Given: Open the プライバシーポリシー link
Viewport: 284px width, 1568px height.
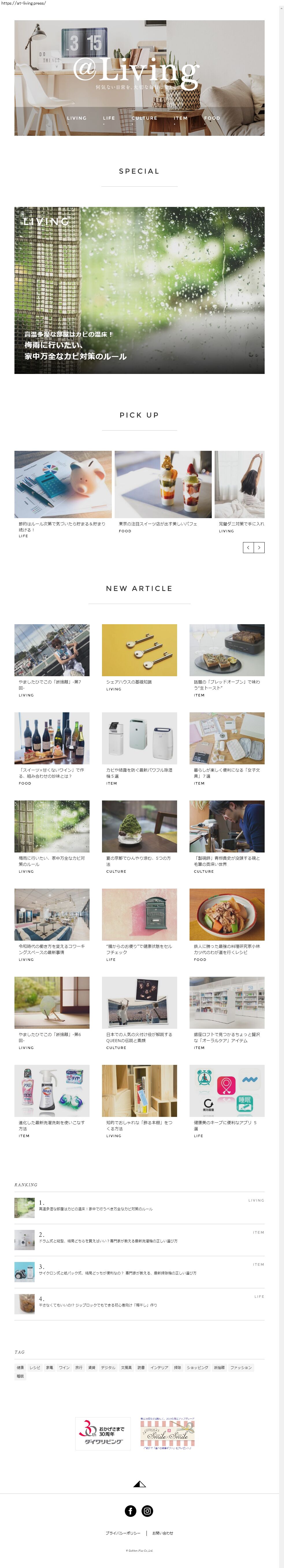Looking at the screenshot, I should (x=123, y=1533).
